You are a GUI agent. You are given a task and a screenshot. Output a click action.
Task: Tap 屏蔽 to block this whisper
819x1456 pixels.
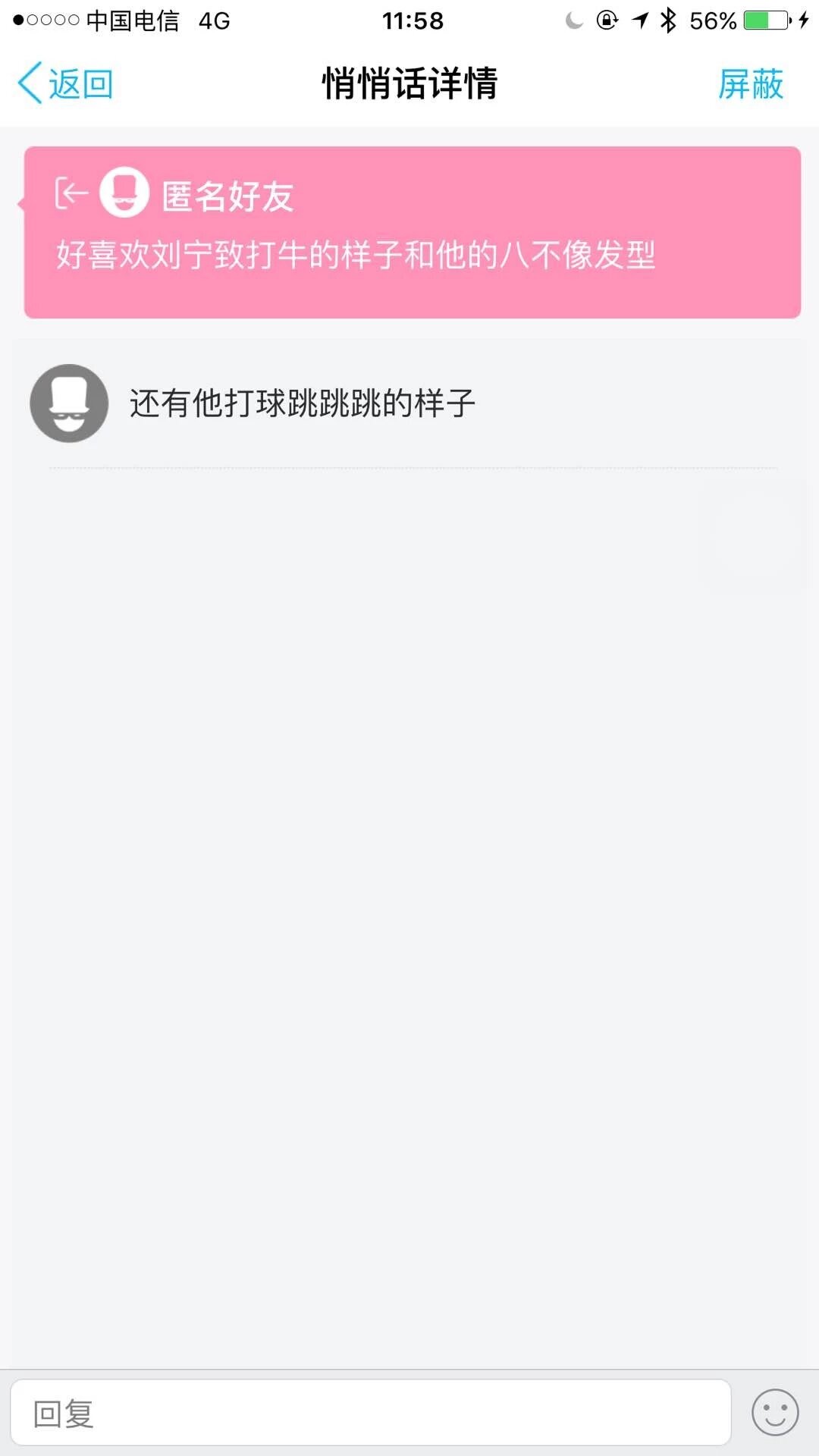(750, 83)
